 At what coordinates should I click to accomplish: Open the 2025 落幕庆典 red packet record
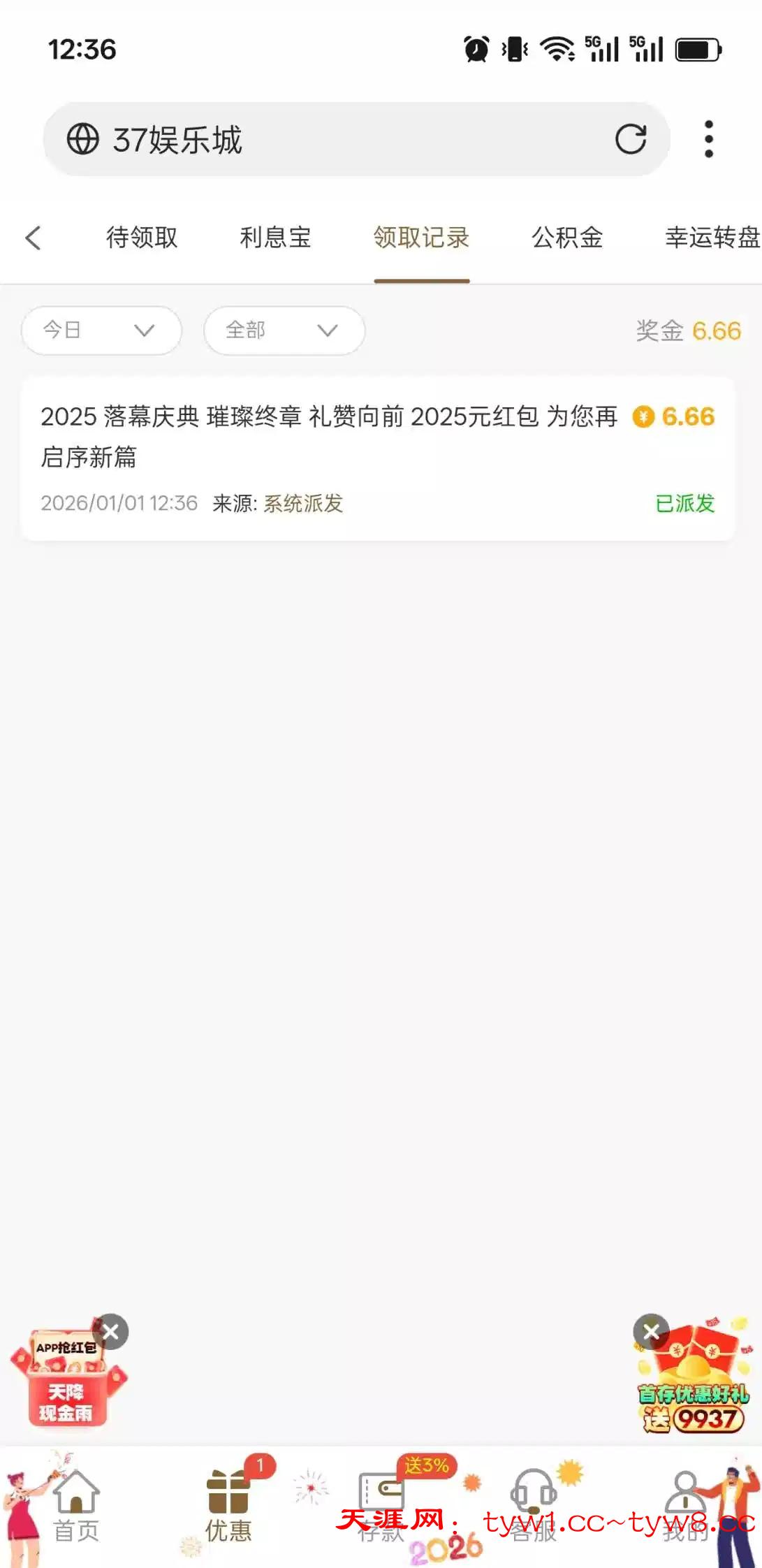point(377,458)
